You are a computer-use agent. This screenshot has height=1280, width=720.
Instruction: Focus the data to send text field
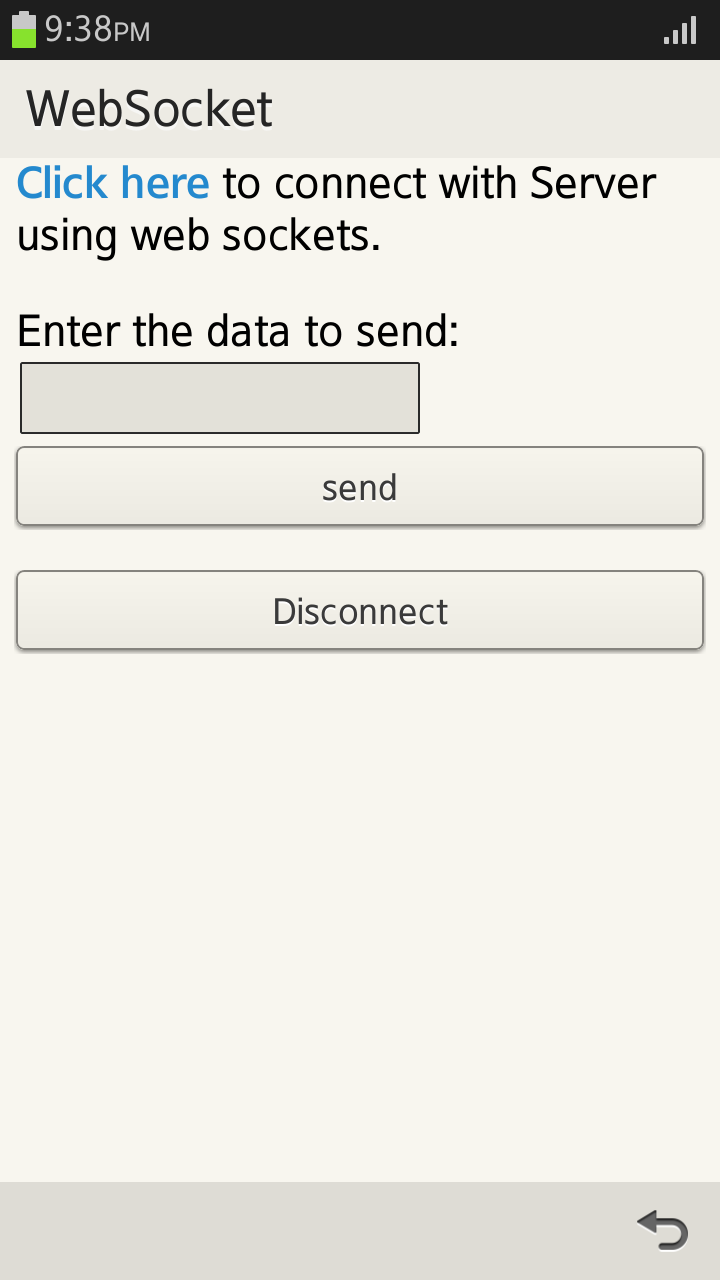pos(220,398)
